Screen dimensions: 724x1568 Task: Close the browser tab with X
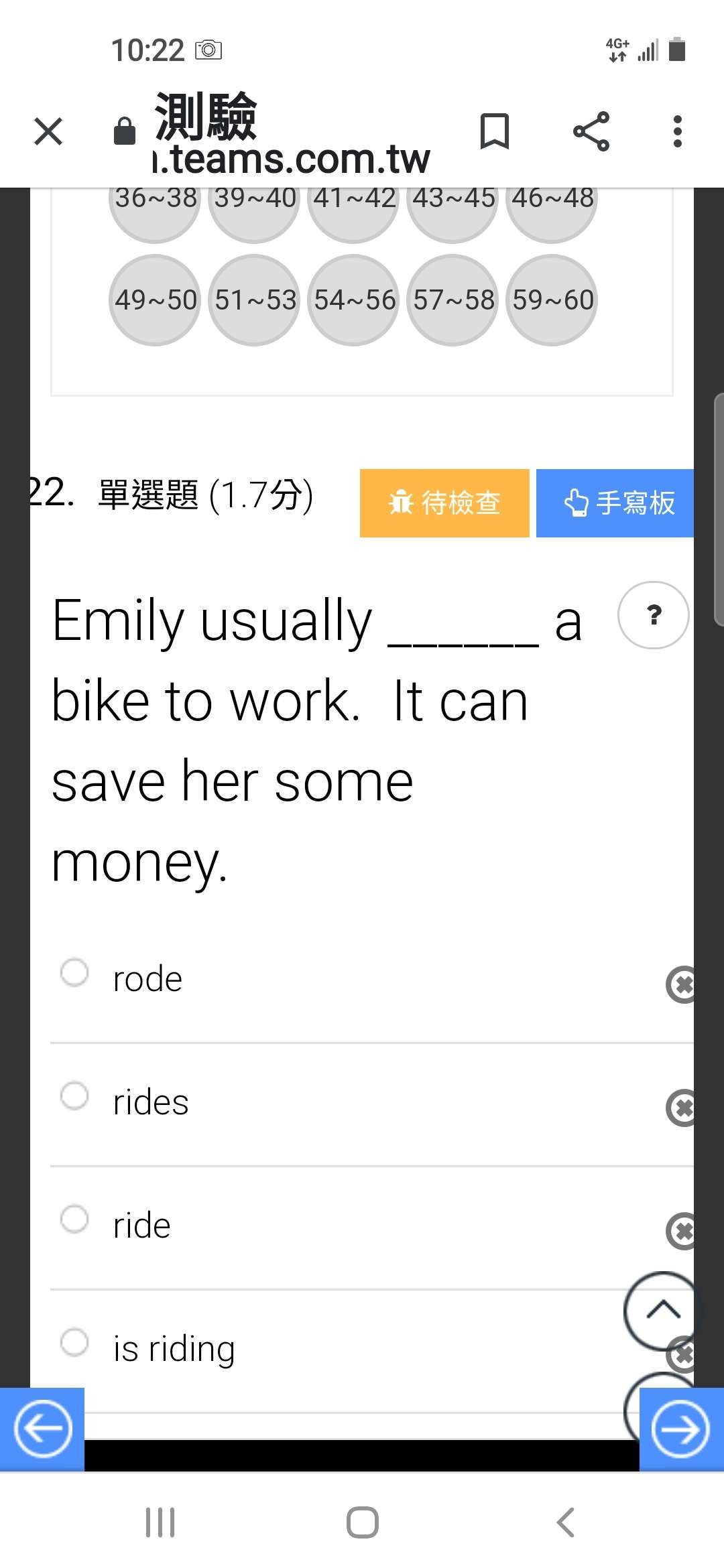click(48, 131)
